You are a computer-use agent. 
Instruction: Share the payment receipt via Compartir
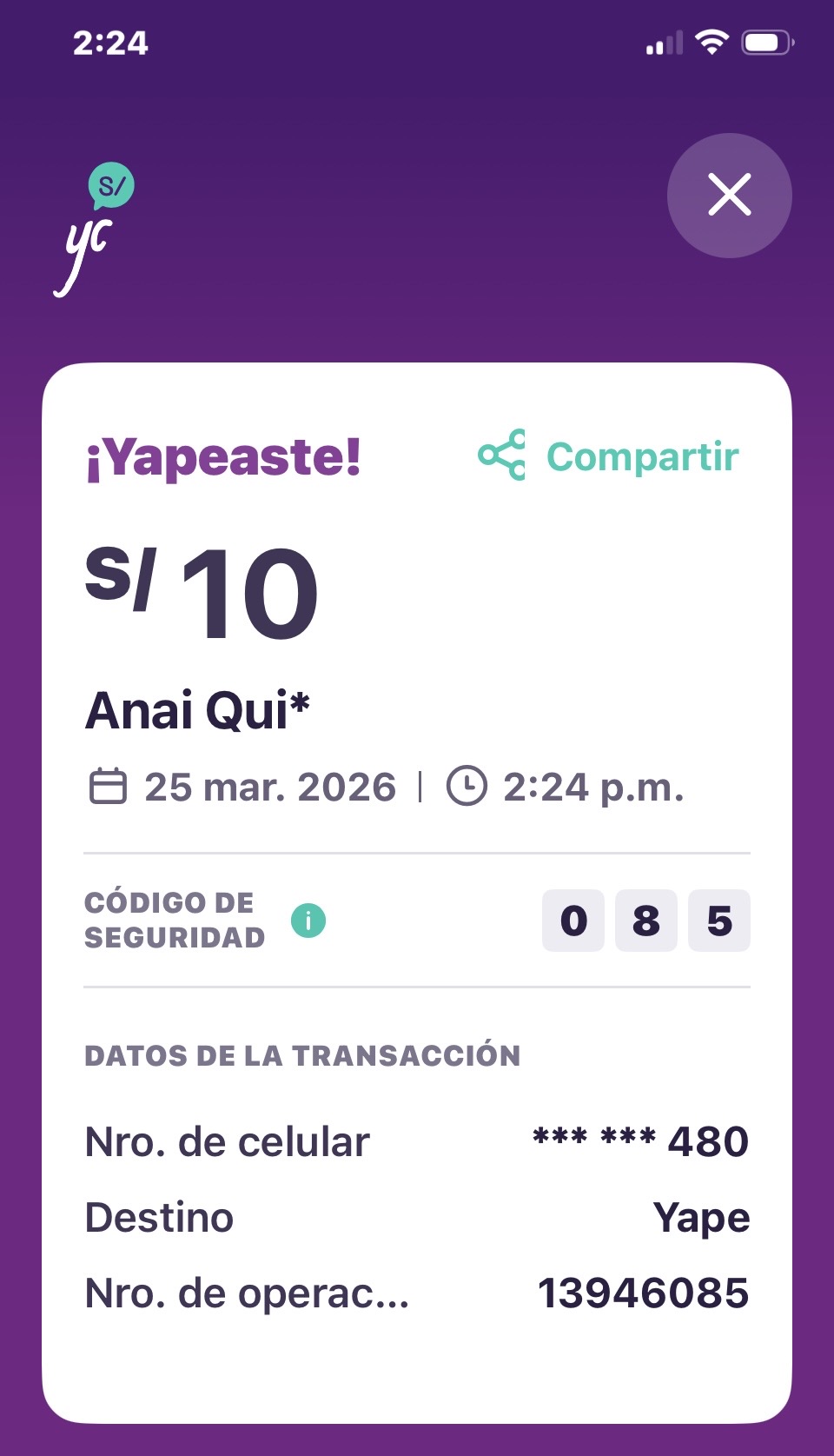[x=609, y=455]
